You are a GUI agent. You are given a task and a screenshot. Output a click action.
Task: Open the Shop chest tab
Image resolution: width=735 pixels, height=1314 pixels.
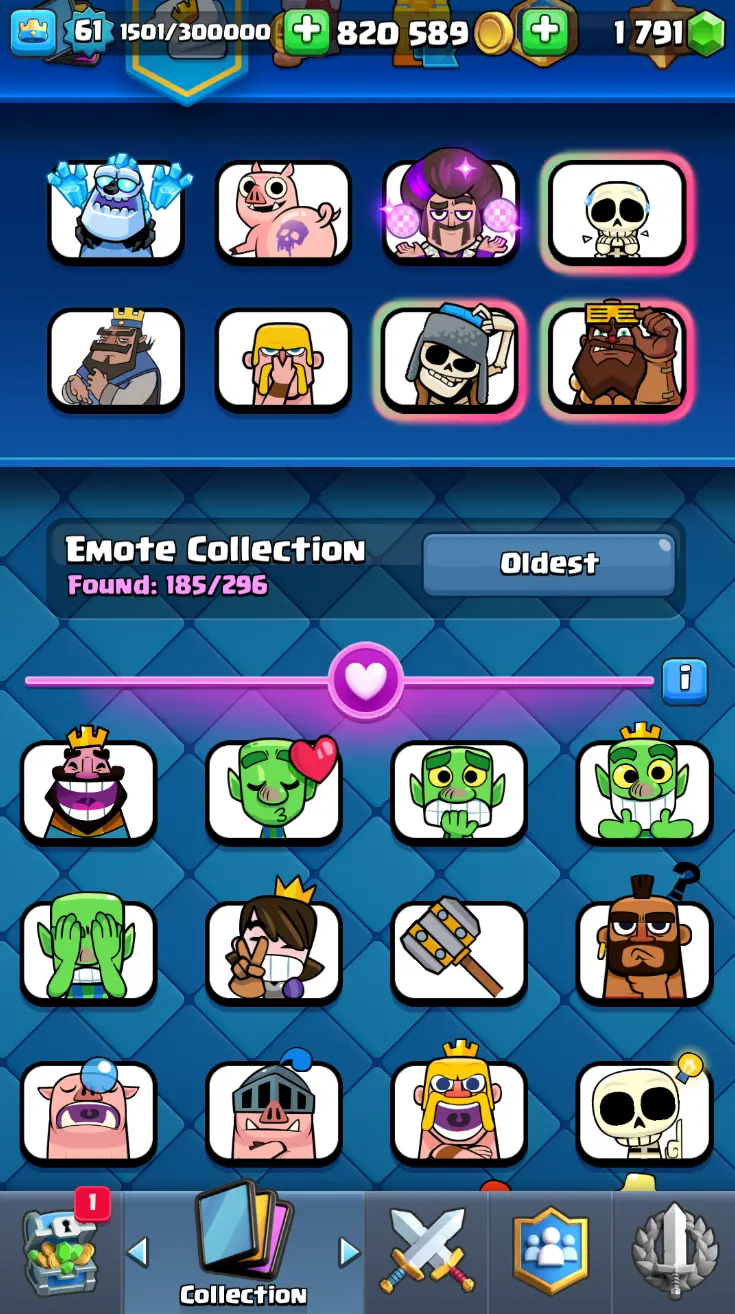62,1250
